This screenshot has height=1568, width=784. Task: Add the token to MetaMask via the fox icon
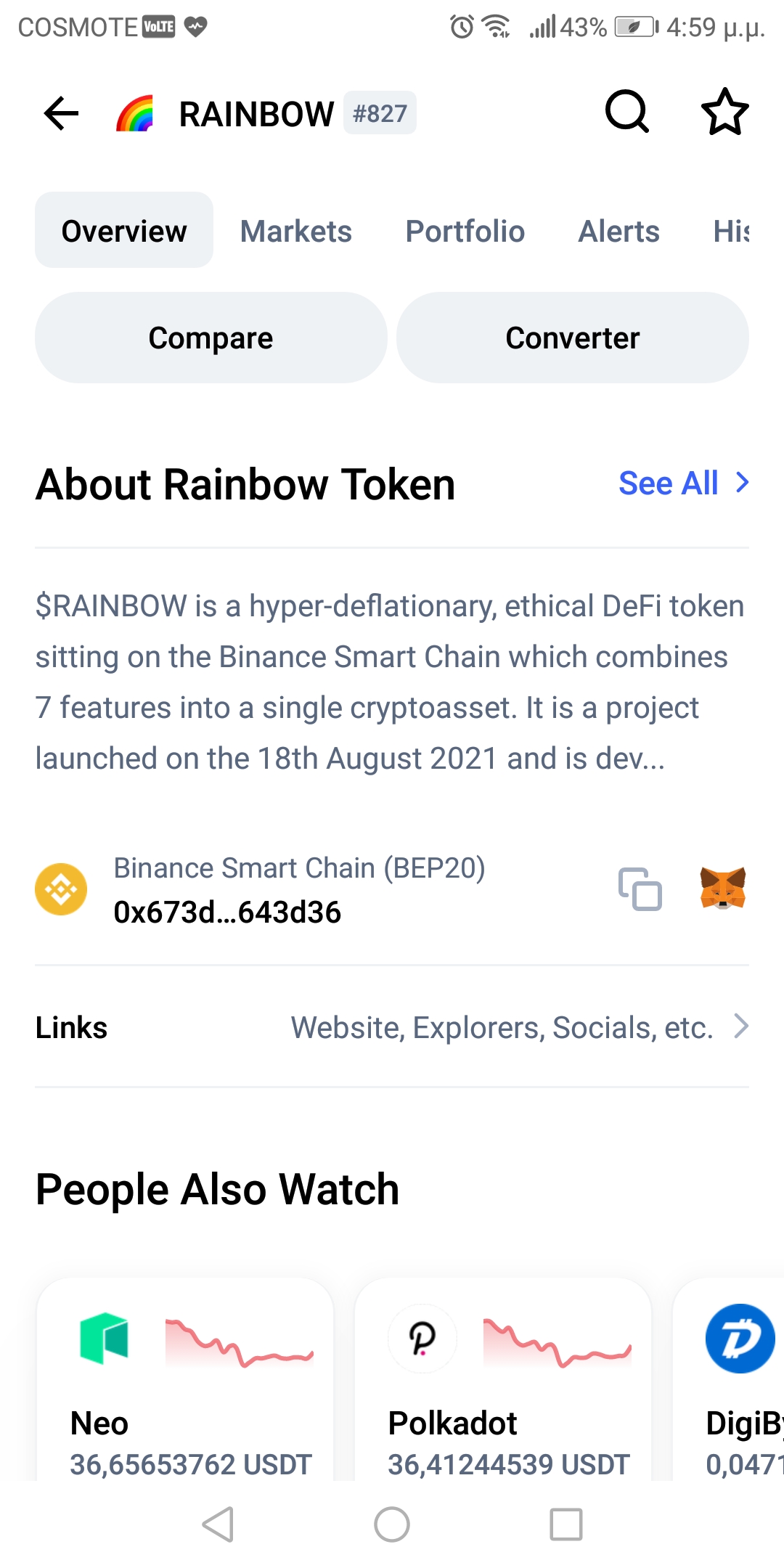click(x=723, y=889)
